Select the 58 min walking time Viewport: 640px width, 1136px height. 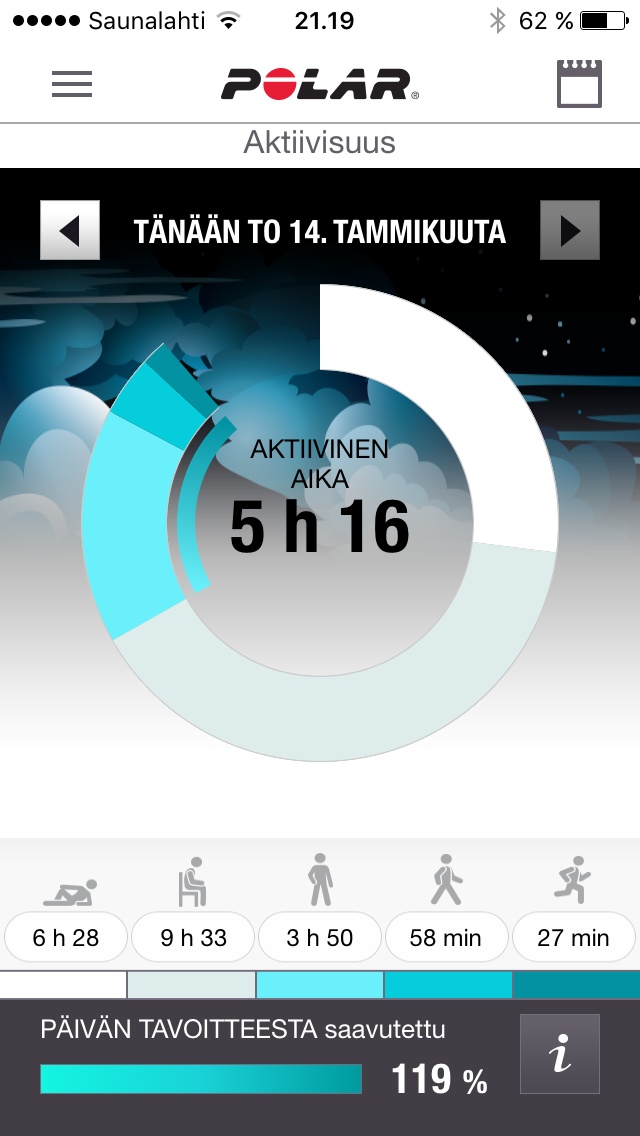pos(446,937)
